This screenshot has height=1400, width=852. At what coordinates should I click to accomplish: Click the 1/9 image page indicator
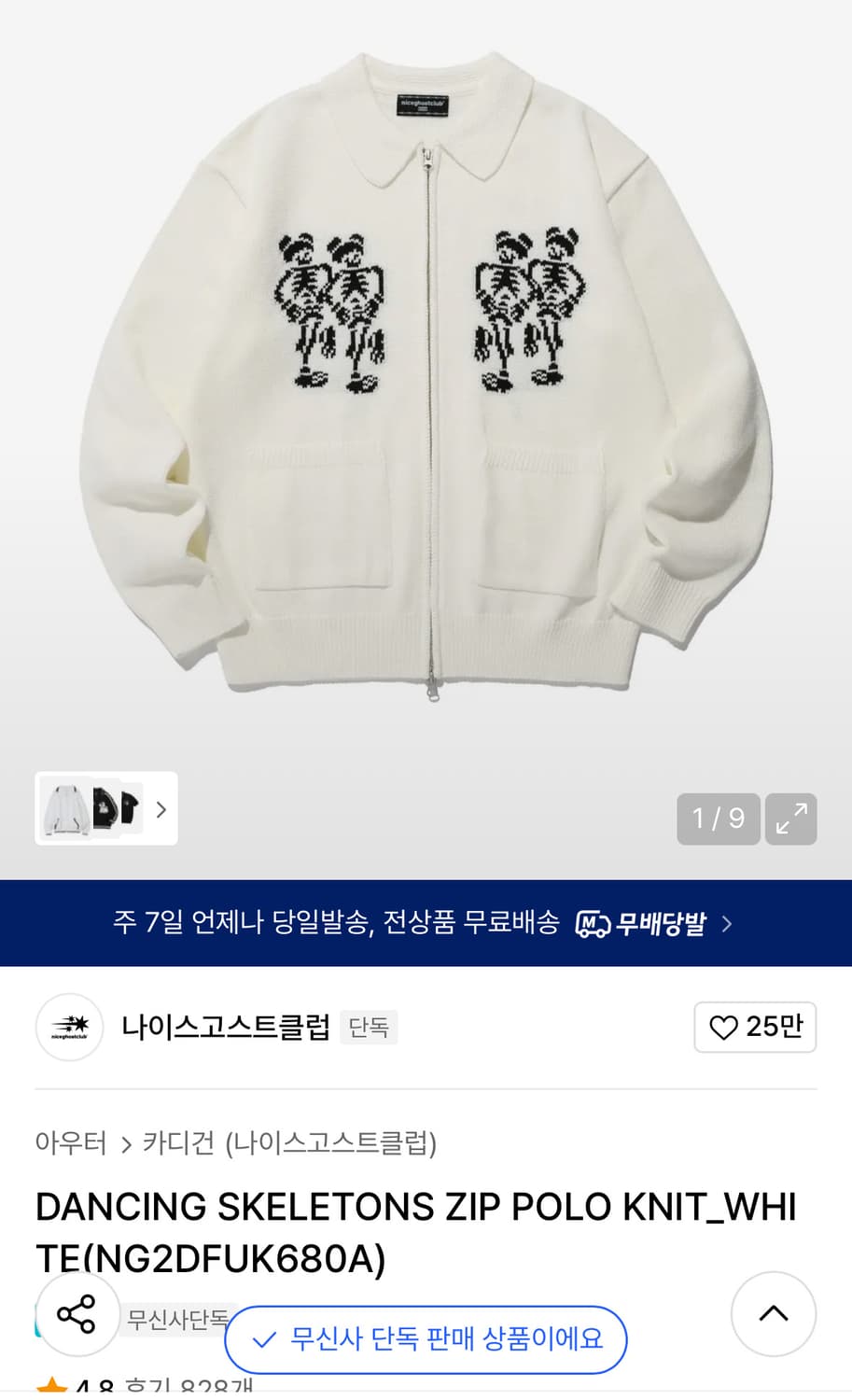pos(718,819)
